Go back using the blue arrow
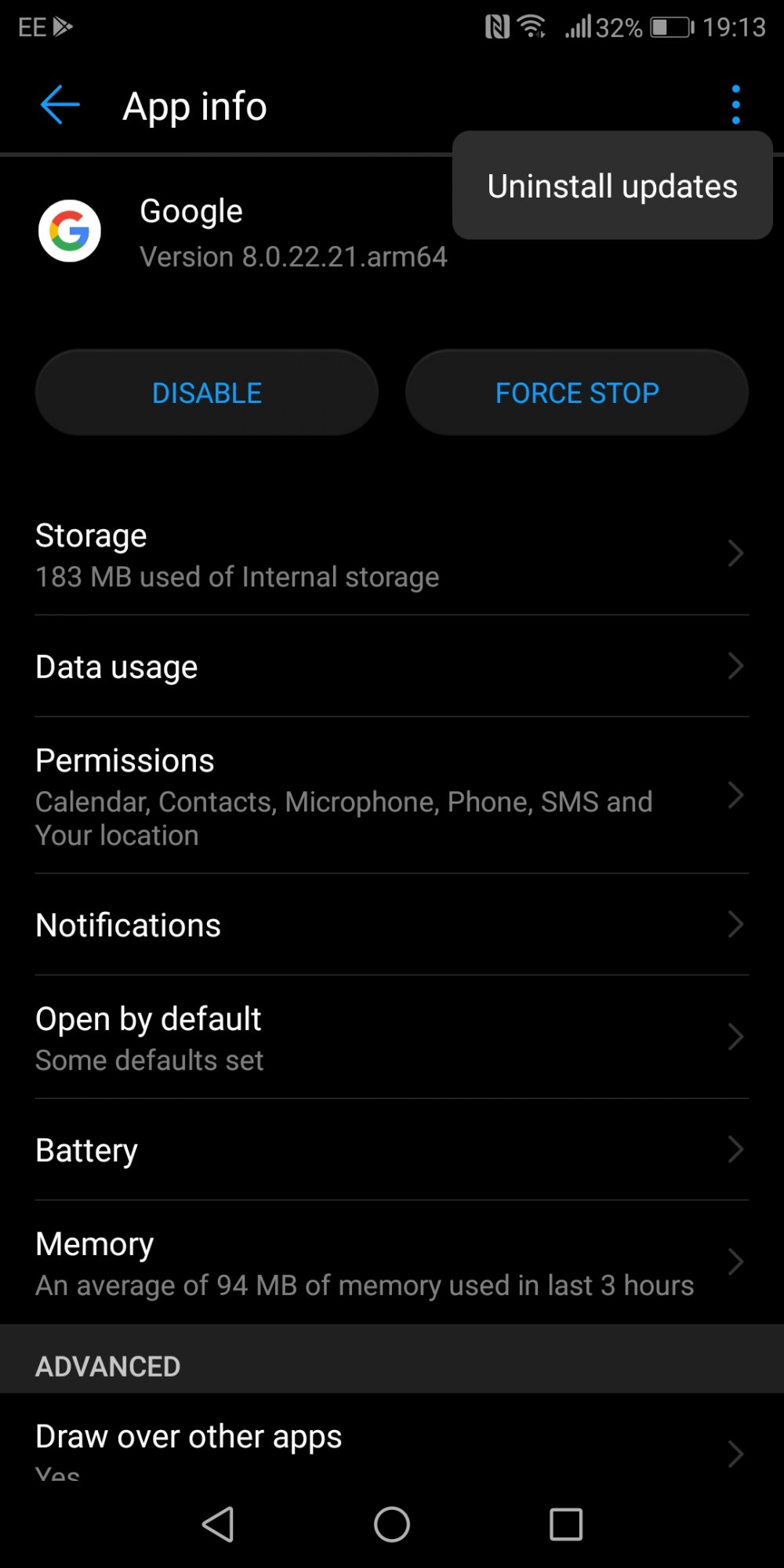This screenshot has width=784, height=1568. click(x=60, y=105)
